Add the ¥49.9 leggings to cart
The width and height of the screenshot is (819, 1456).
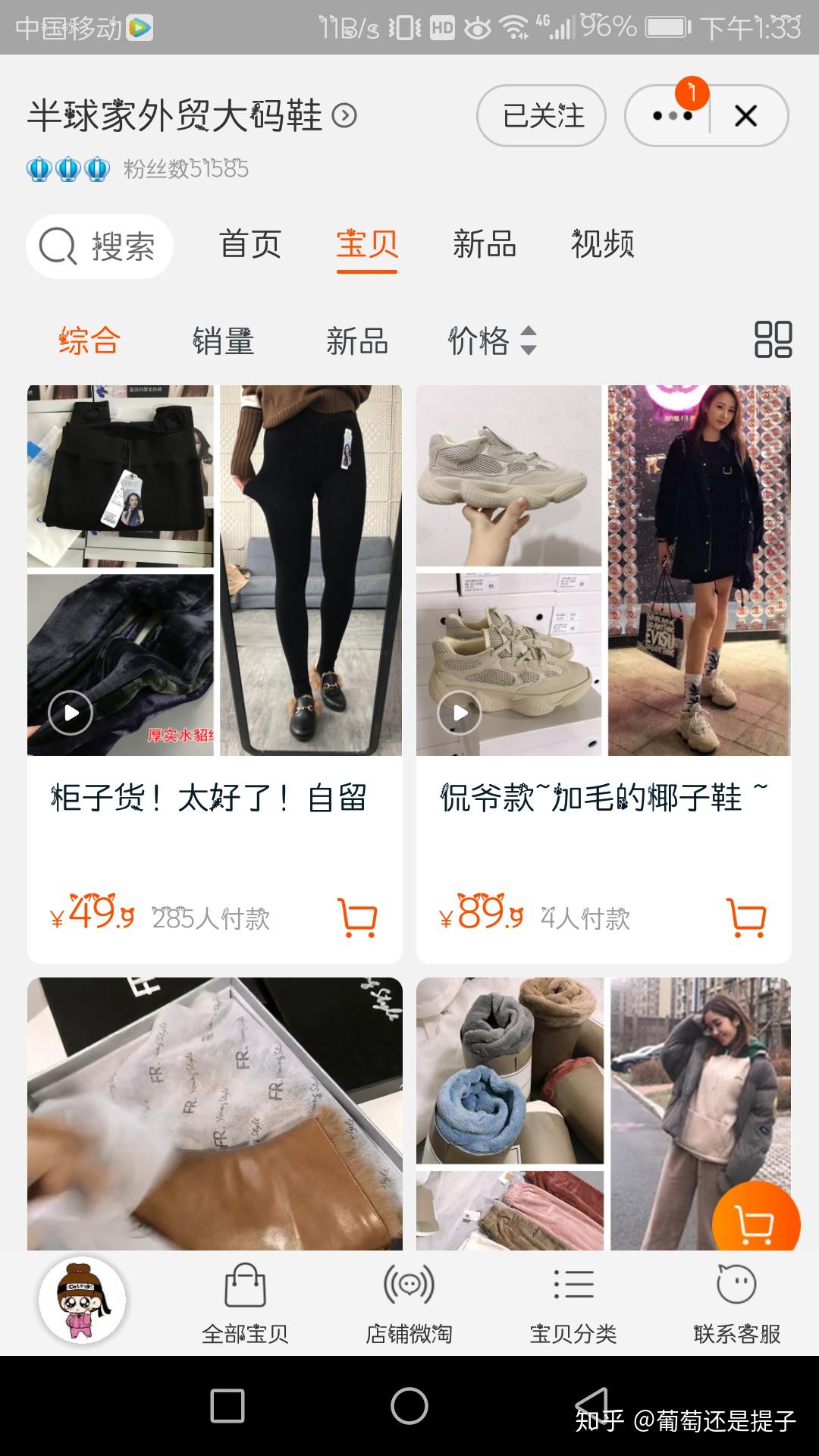tap(357, 918)
